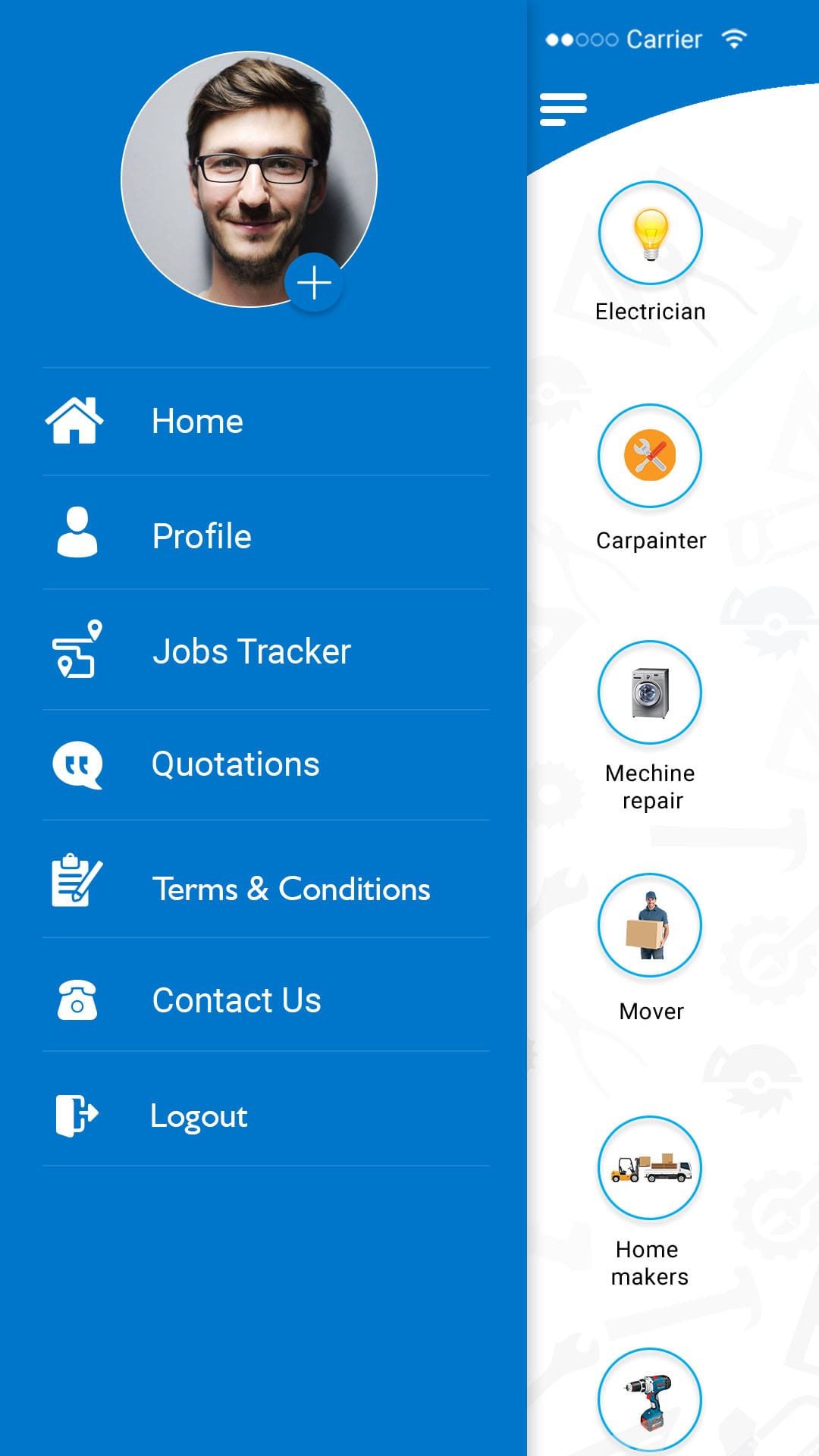This screenshot has height=1456, width=819.
Task: Open Terms & Conditions
Action: pos(290,889)
